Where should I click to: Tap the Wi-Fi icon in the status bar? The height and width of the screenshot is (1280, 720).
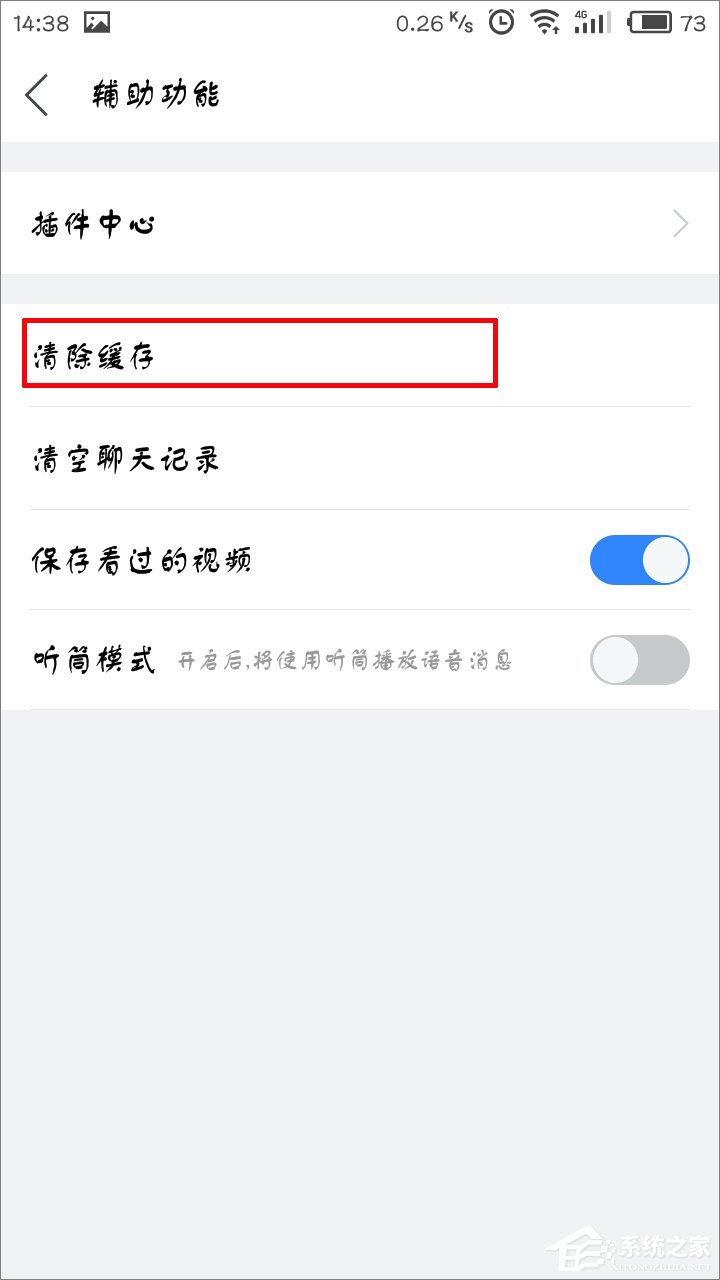pyautogui.click(x=548, y=21)
